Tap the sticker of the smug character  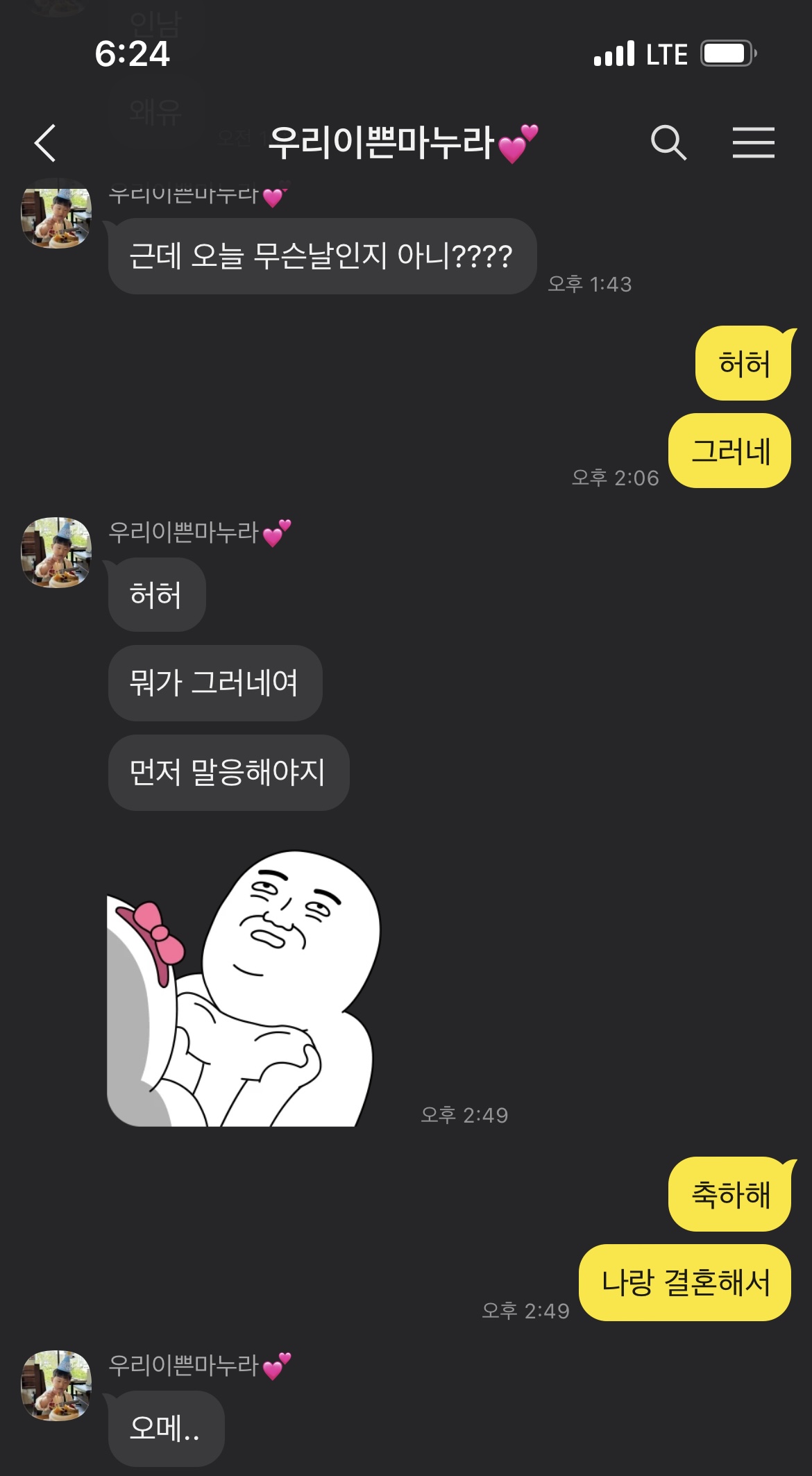[244, 988]
